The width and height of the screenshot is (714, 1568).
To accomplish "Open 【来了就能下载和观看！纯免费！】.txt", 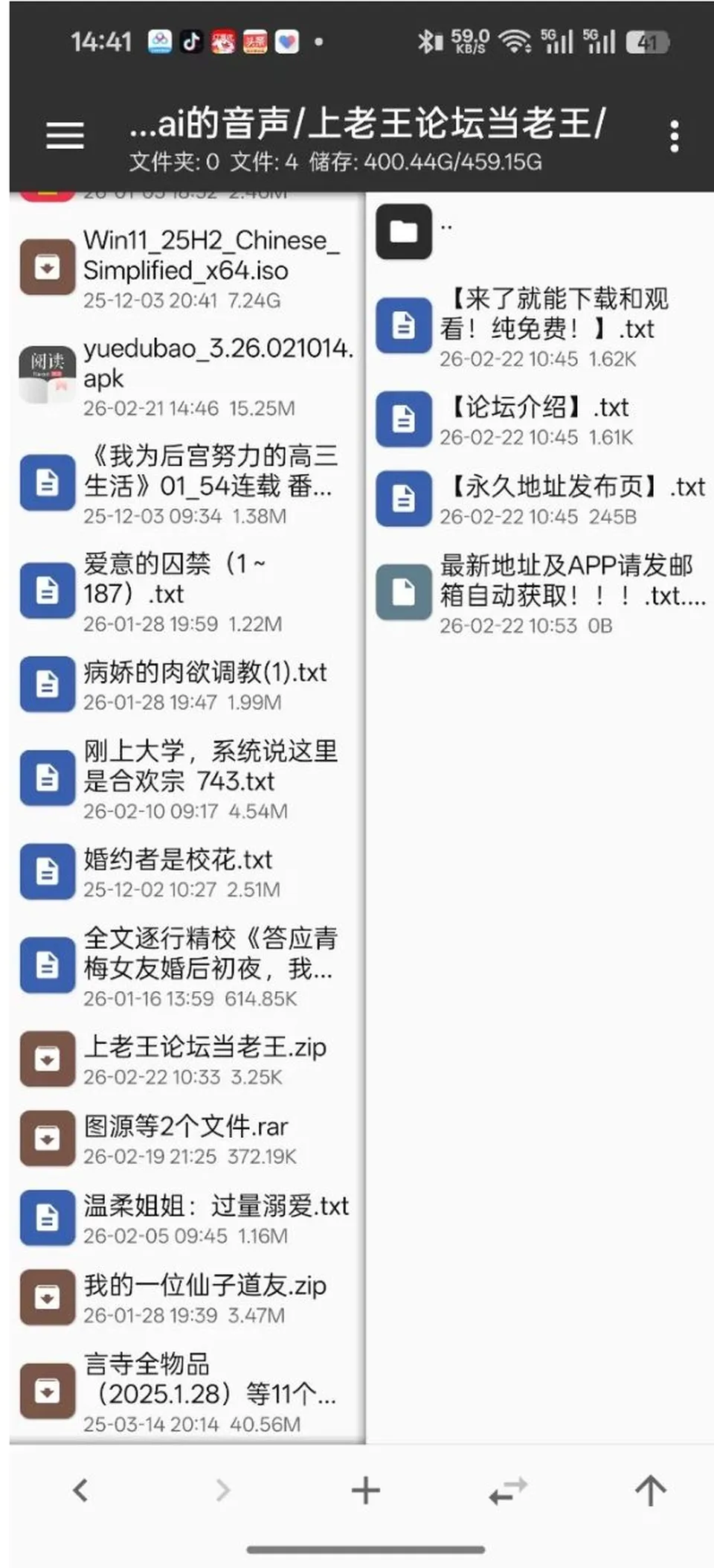I will [x=541, y=327].
